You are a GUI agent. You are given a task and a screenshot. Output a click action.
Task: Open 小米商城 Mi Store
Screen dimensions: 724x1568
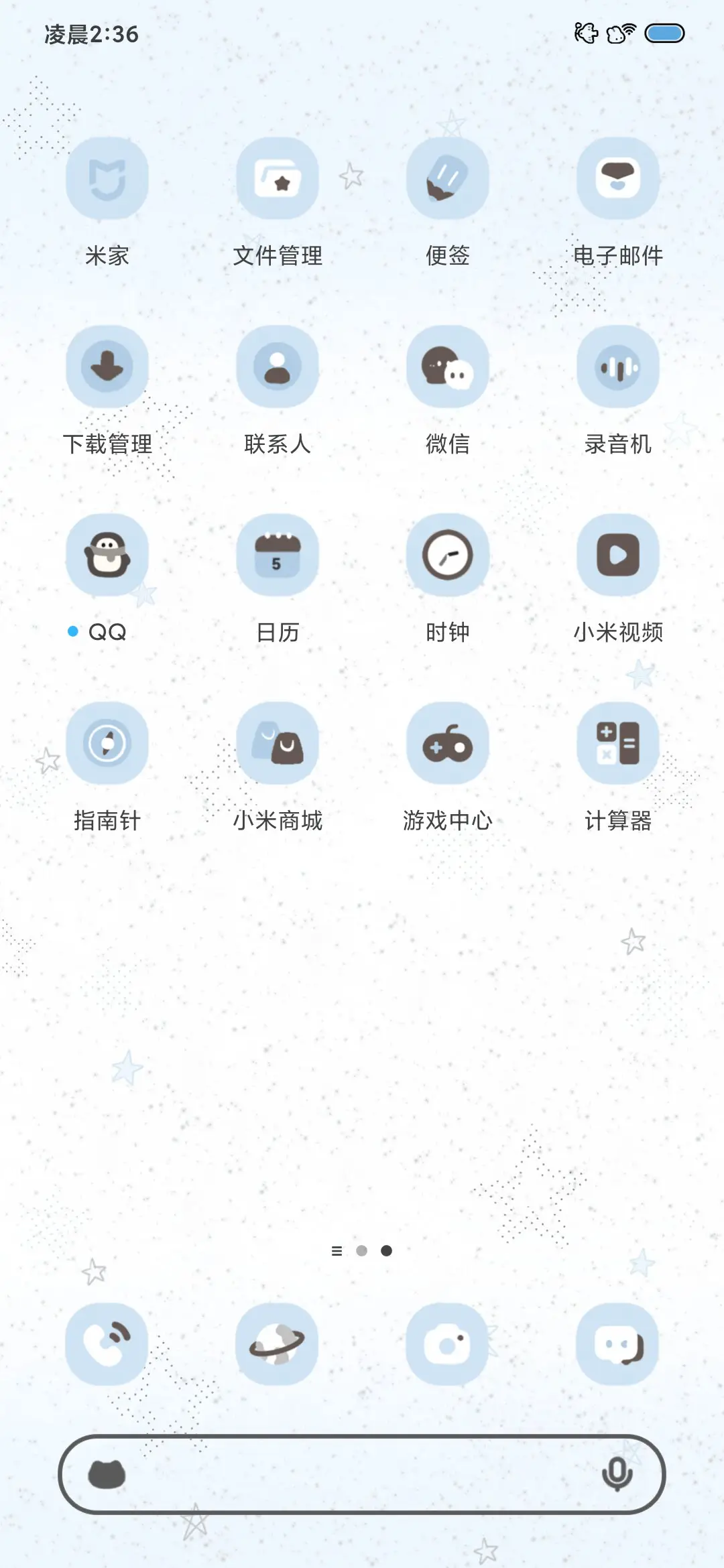[278, 745]
